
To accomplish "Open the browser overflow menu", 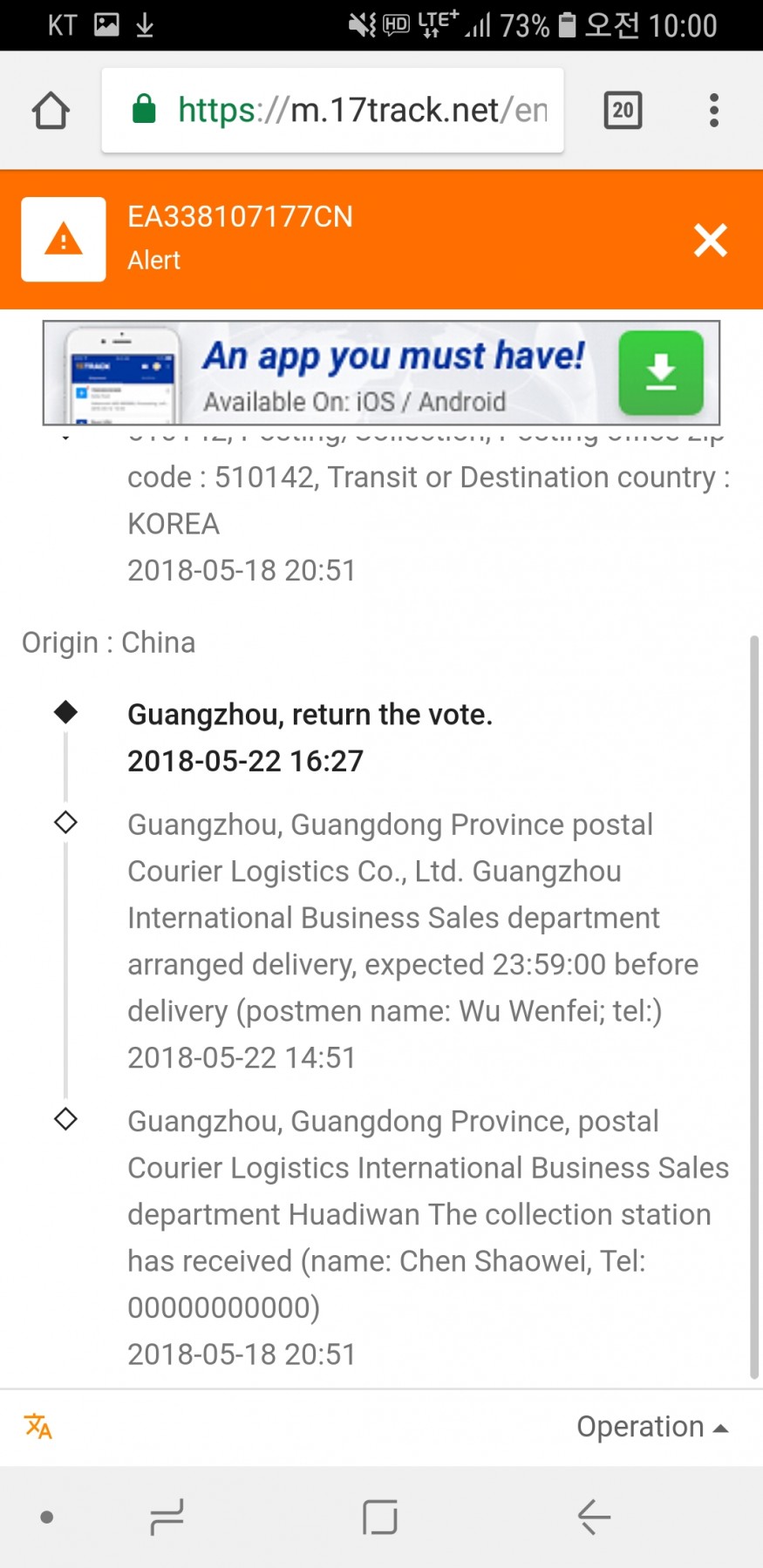I will point(714,111).
